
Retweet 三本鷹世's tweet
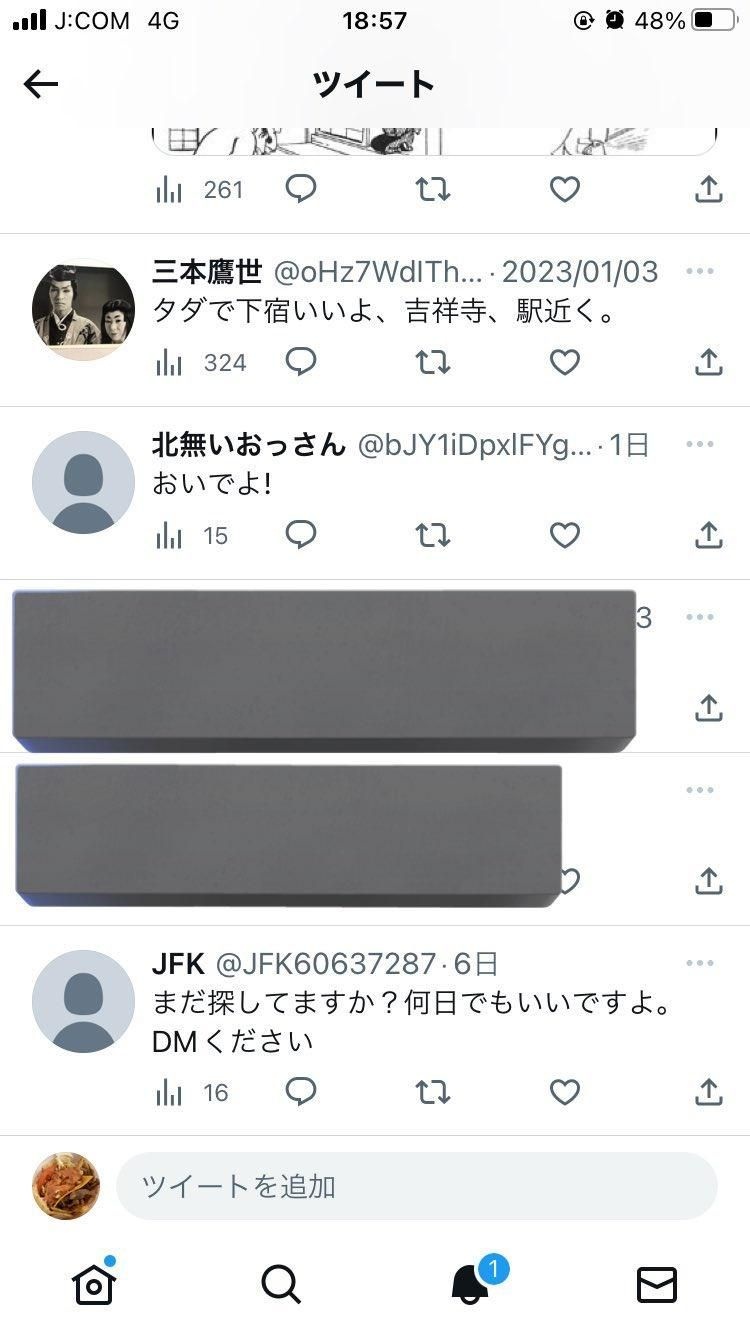point(433,362)
